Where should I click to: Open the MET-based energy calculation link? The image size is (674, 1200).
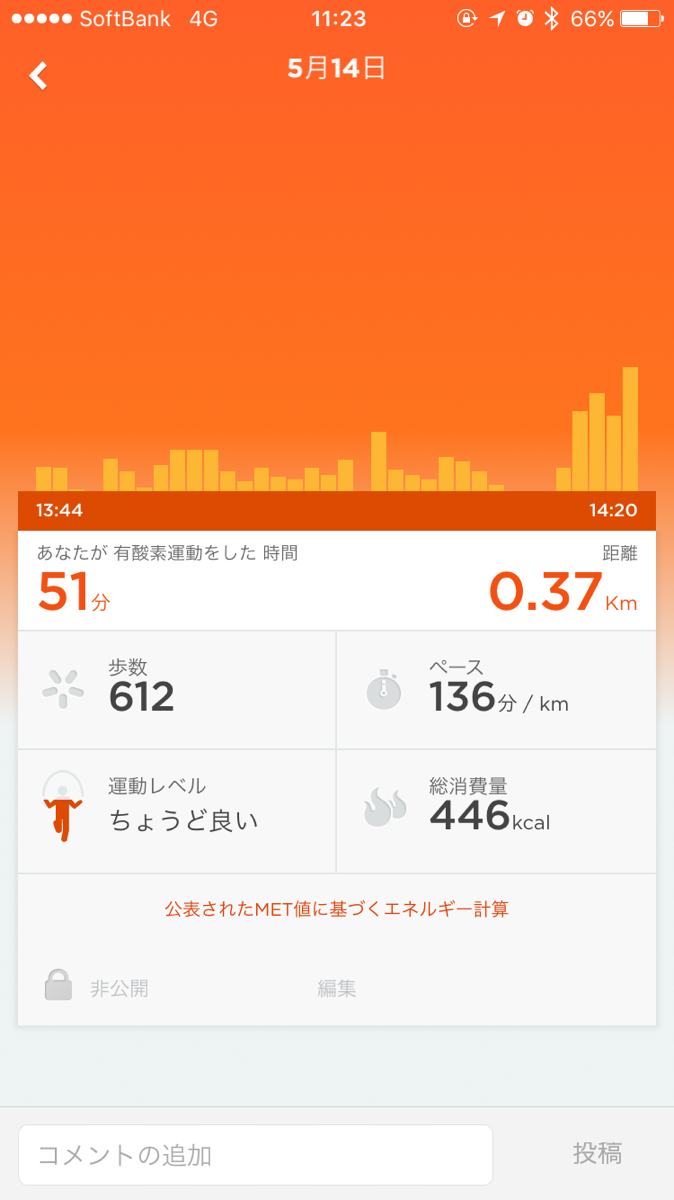(x=336, y=909)
